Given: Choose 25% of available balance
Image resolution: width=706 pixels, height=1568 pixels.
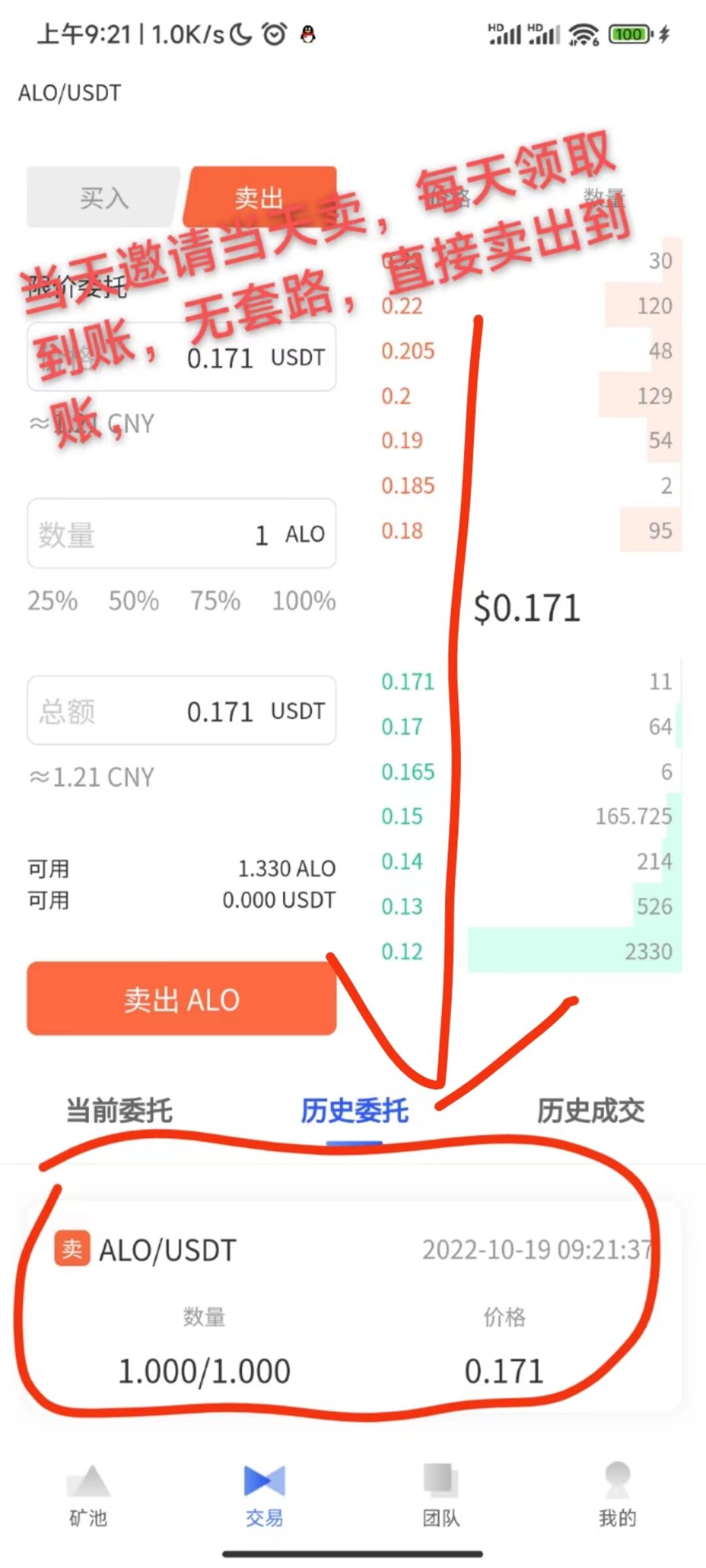Looking at the screenshot, I should tap(52, 601).
